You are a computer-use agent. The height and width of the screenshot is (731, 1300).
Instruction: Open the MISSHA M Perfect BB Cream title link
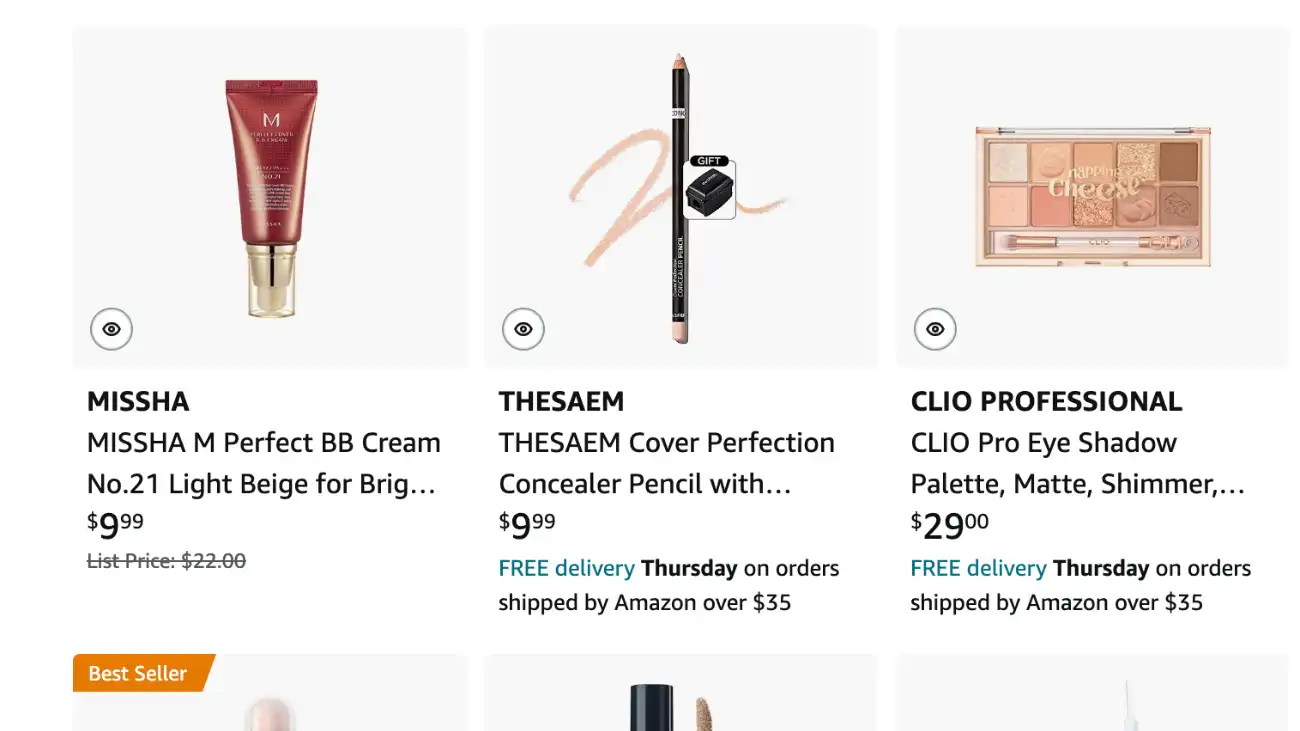point(263,463)
